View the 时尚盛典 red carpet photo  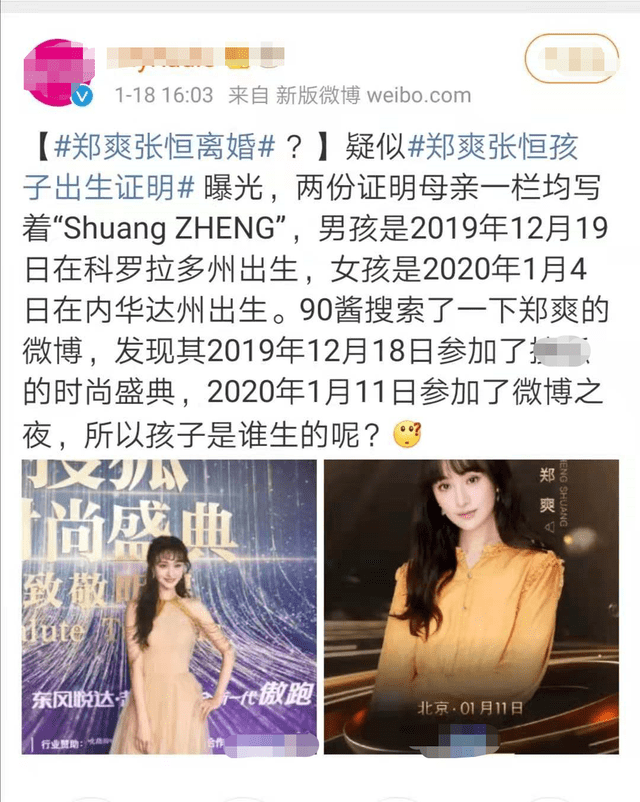(x=170, y=606)
